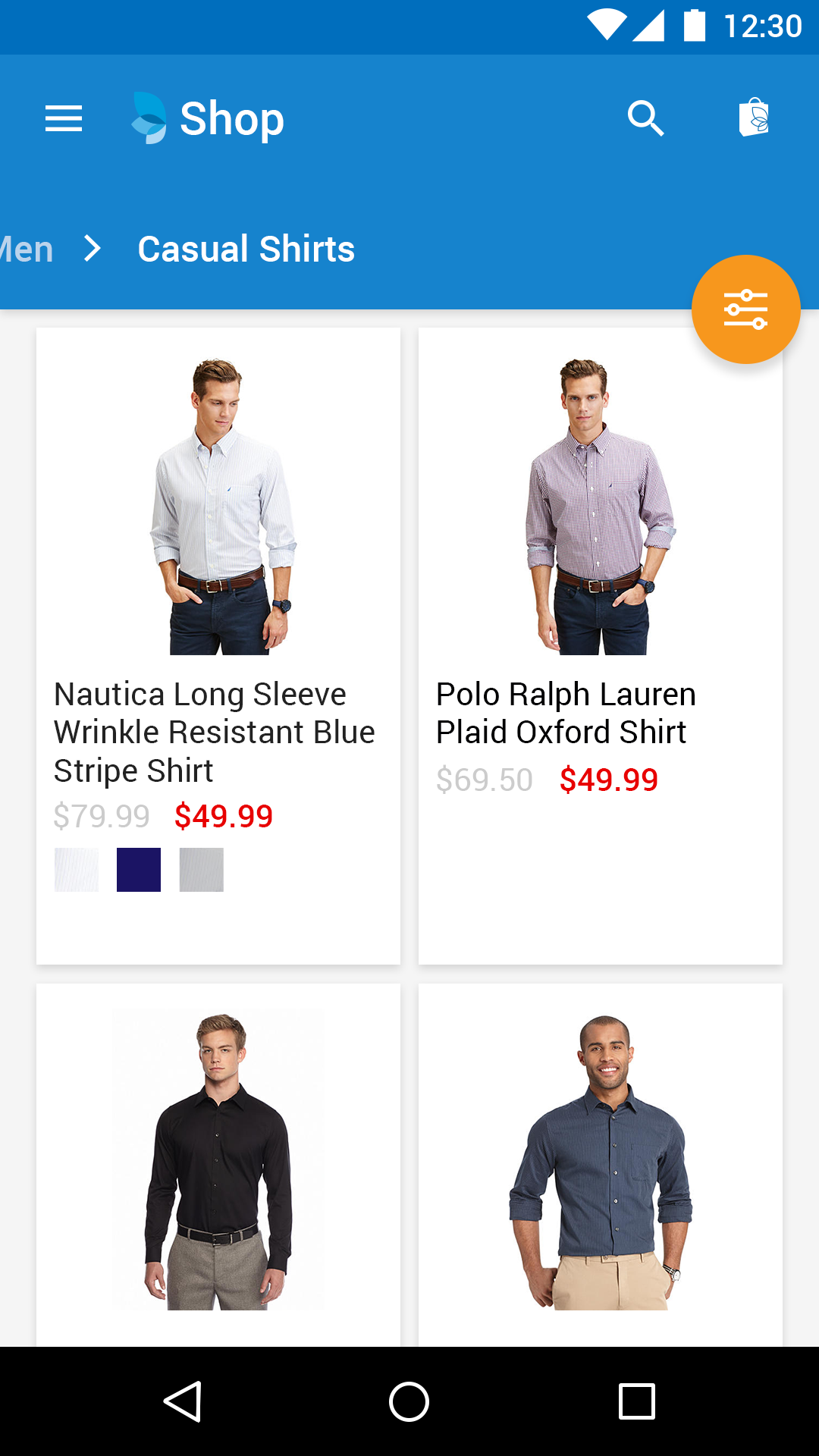
Task: Open the search icon
Action: [x=645, y=118]
